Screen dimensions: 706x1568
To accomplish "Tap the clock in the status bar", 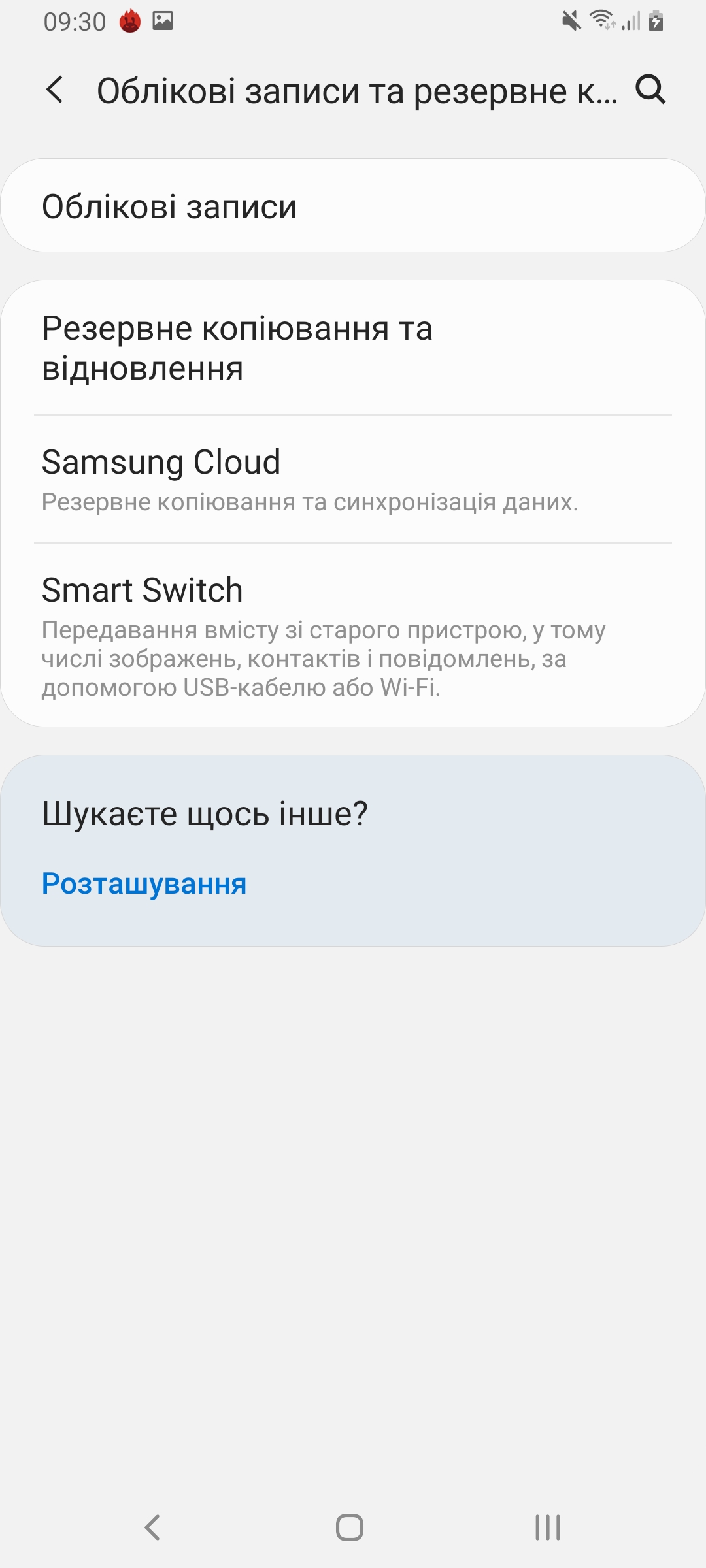I will (74, 22).
